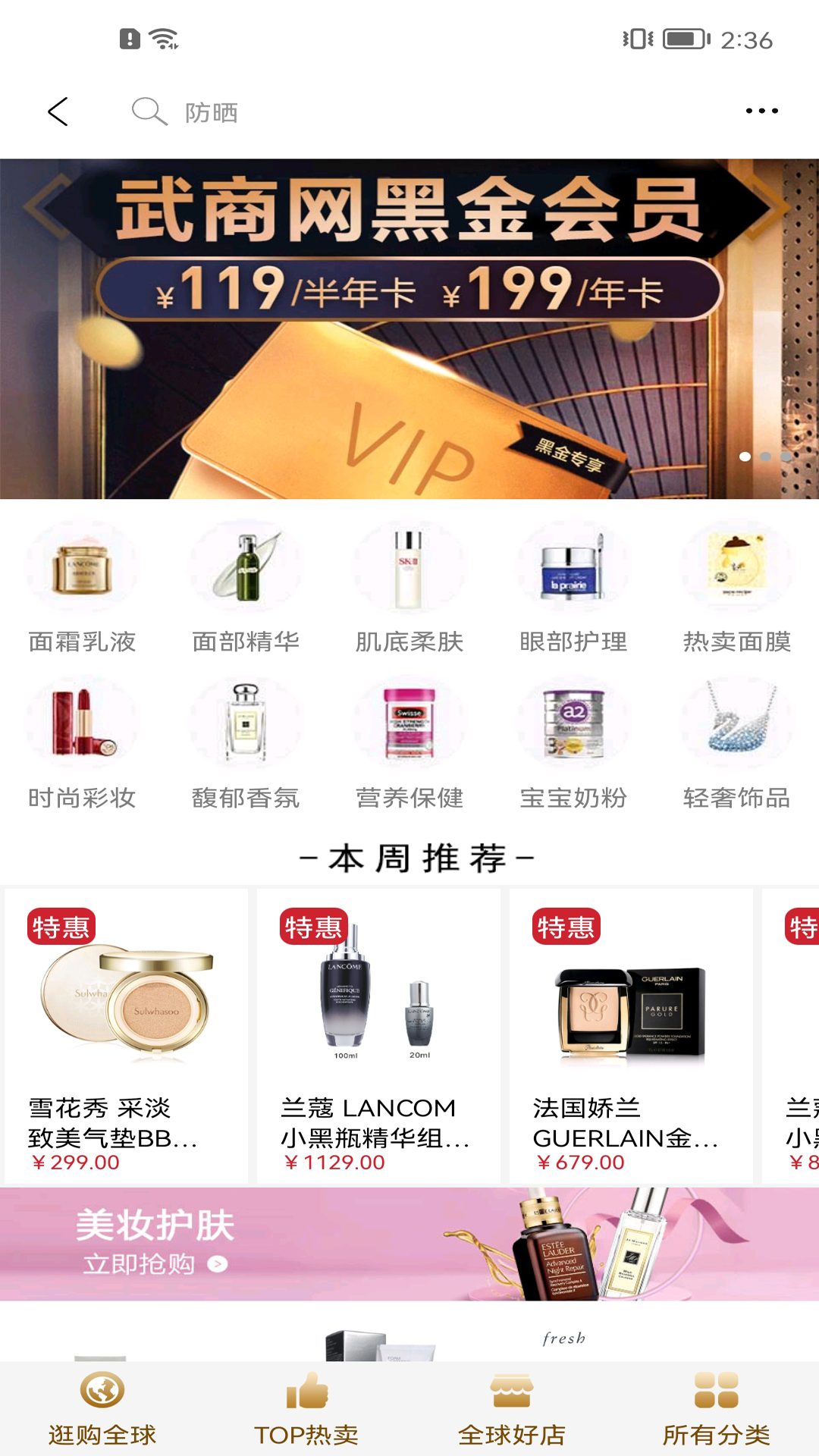819x1456 pixels.
Task: View the 兰蔻小黑瓶精华 product card
Action: [x=378, y=1036]
